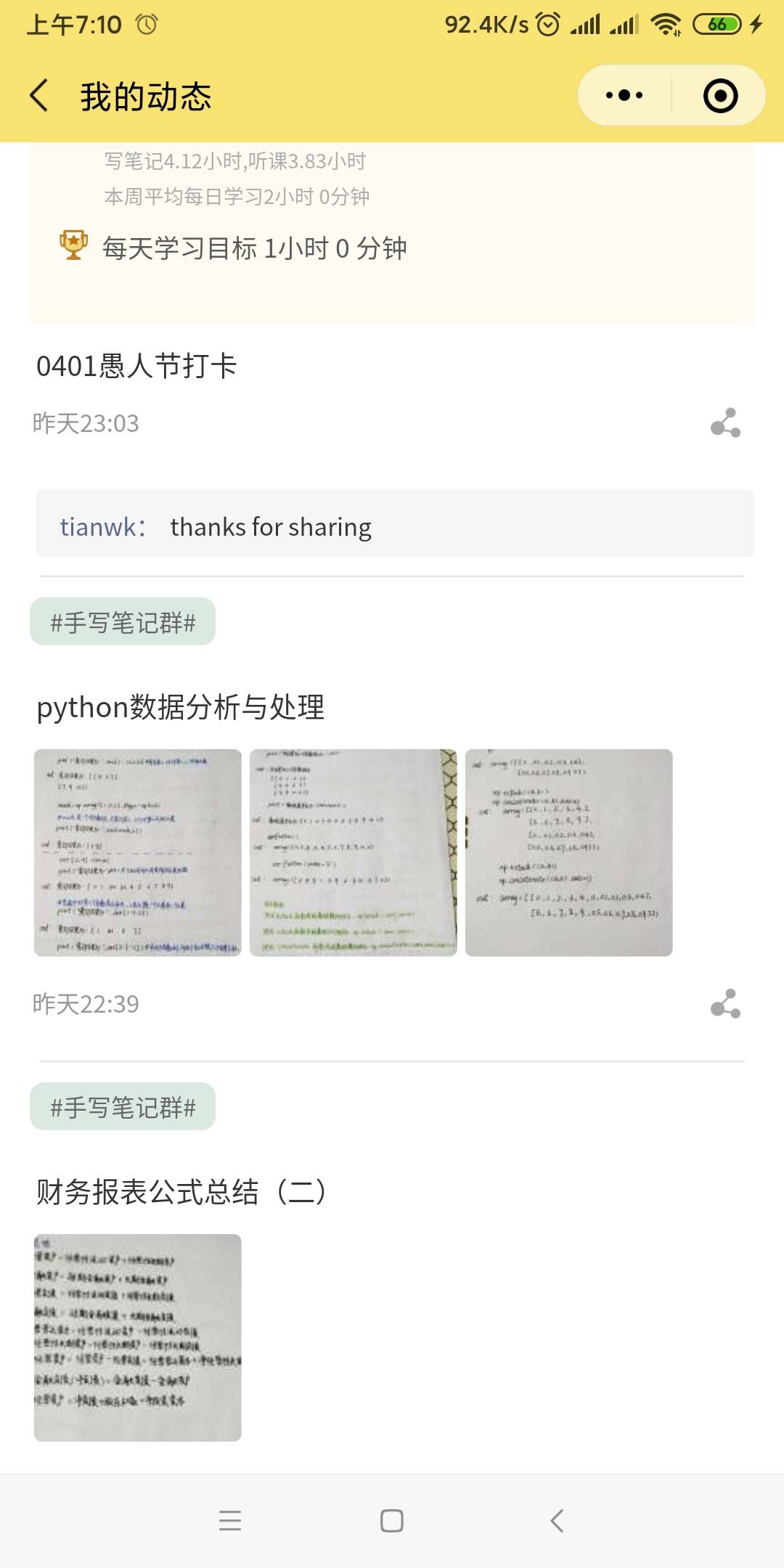Open #手写笔记群# tag above 财务报表公式总结
Image resolution: width=784 pixels, height=1568 pixels.
(123, 1107)
